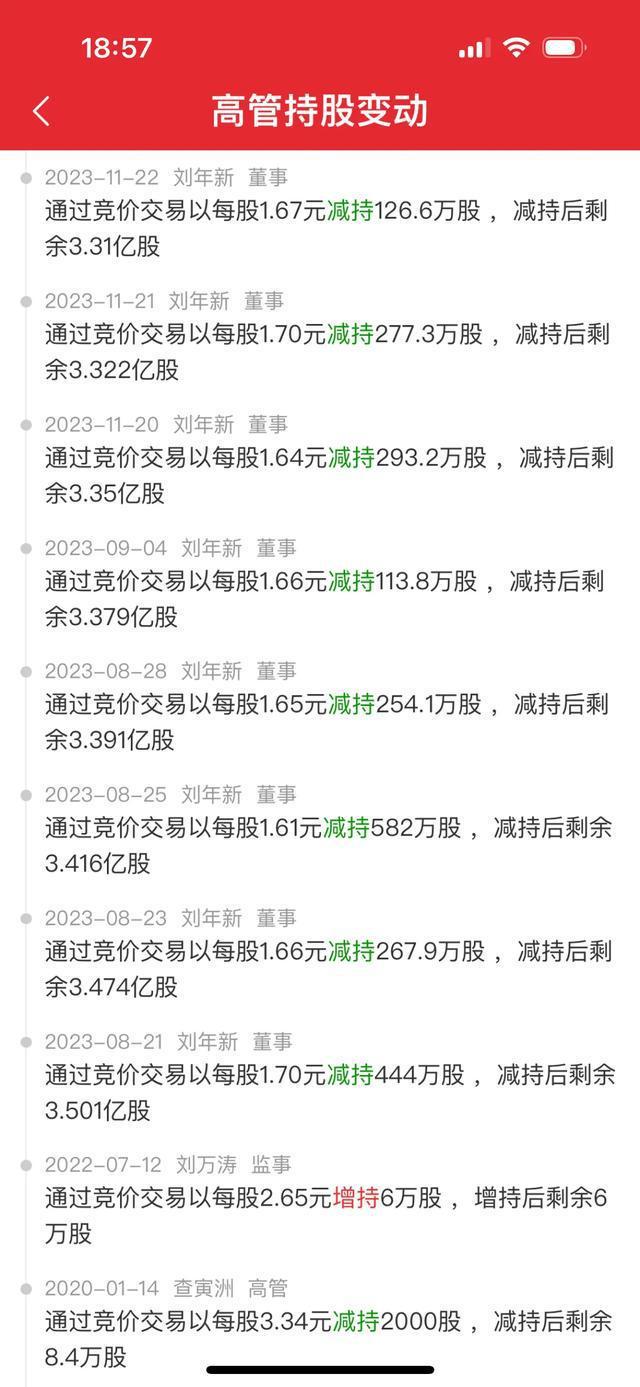Go back using the header arrow
This screenshot has width=640, height=1387.
point(41,111)
